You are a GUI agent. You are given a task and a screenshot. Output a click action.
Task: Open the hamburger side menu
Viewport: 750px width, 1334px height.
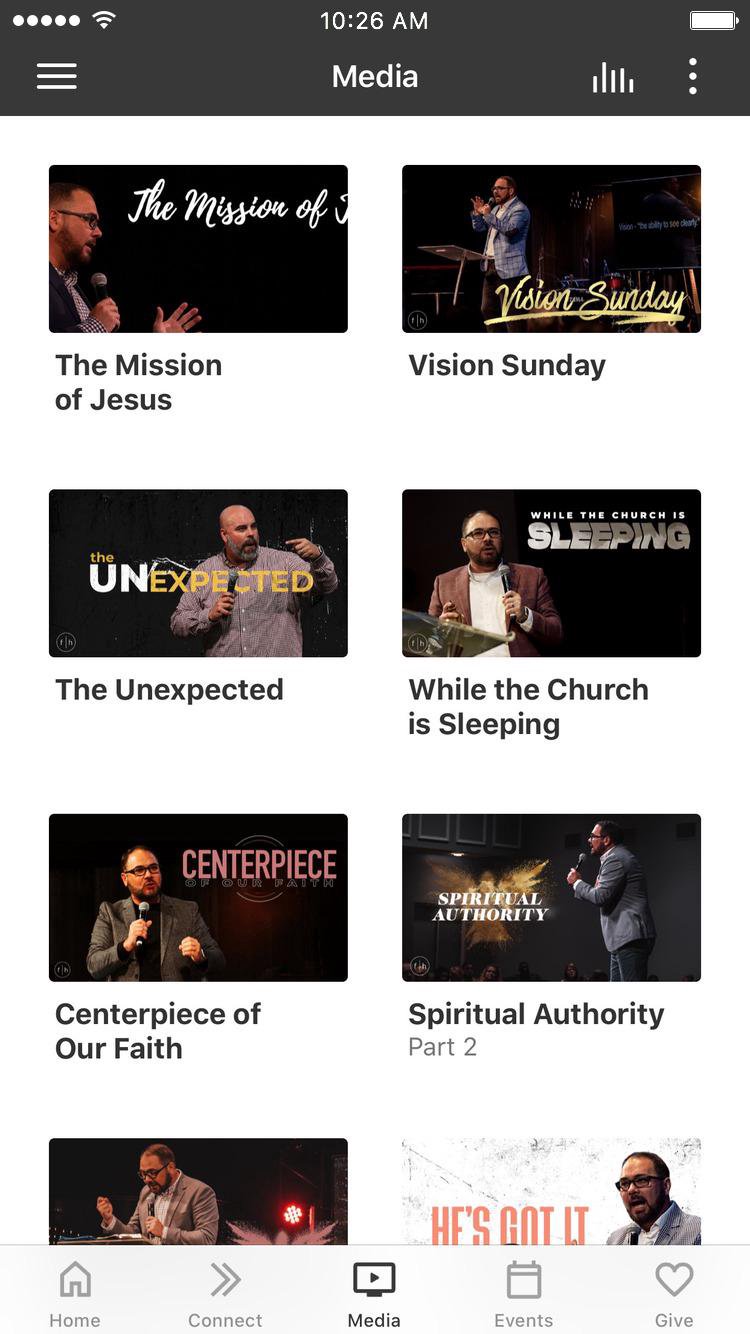[57, 77]
